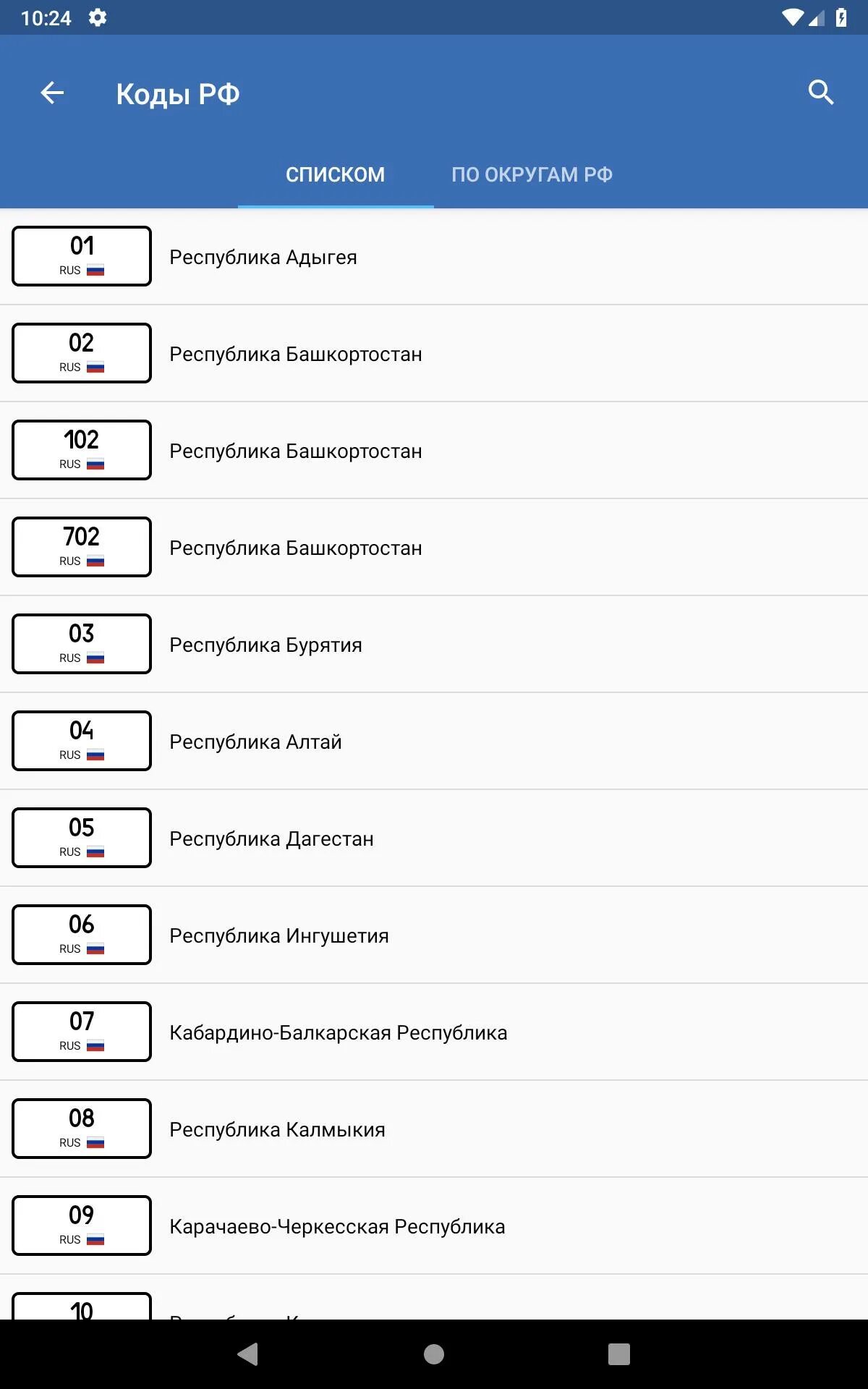Select Республика Ингушетия row

[x=434, y=935]
